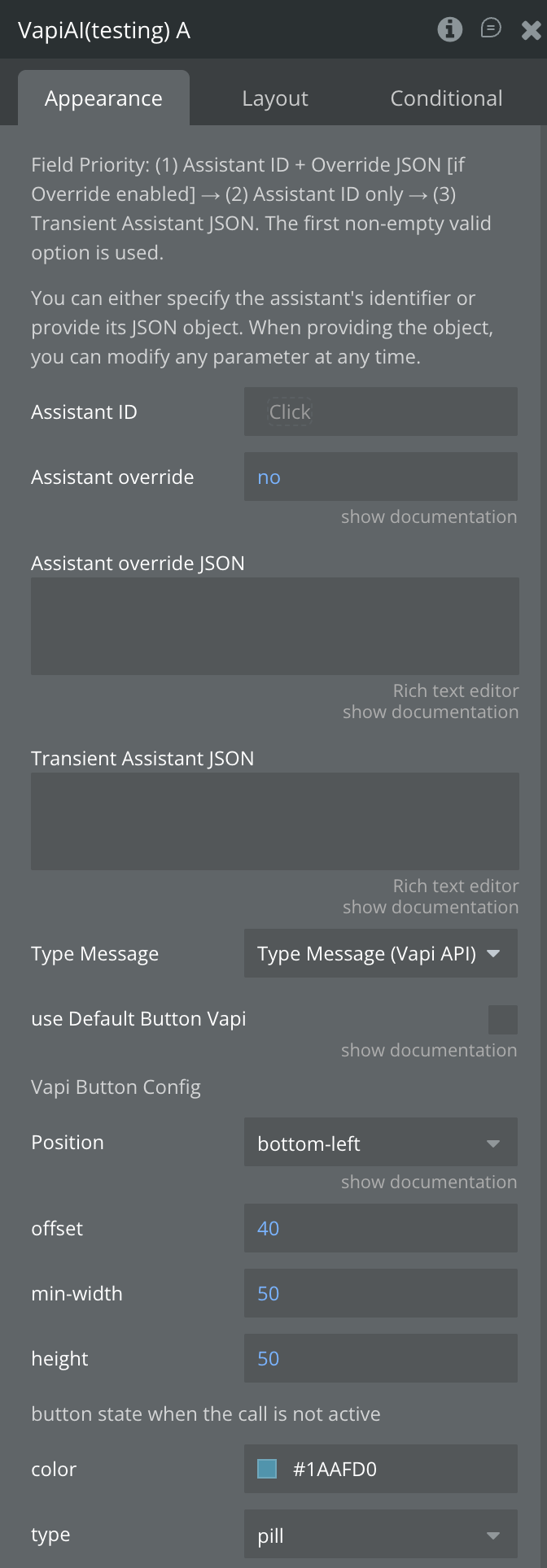The height and width of the screenshot is (1568, 547).
Task: Show documentation for Position
Action: tap(428, 1183)
